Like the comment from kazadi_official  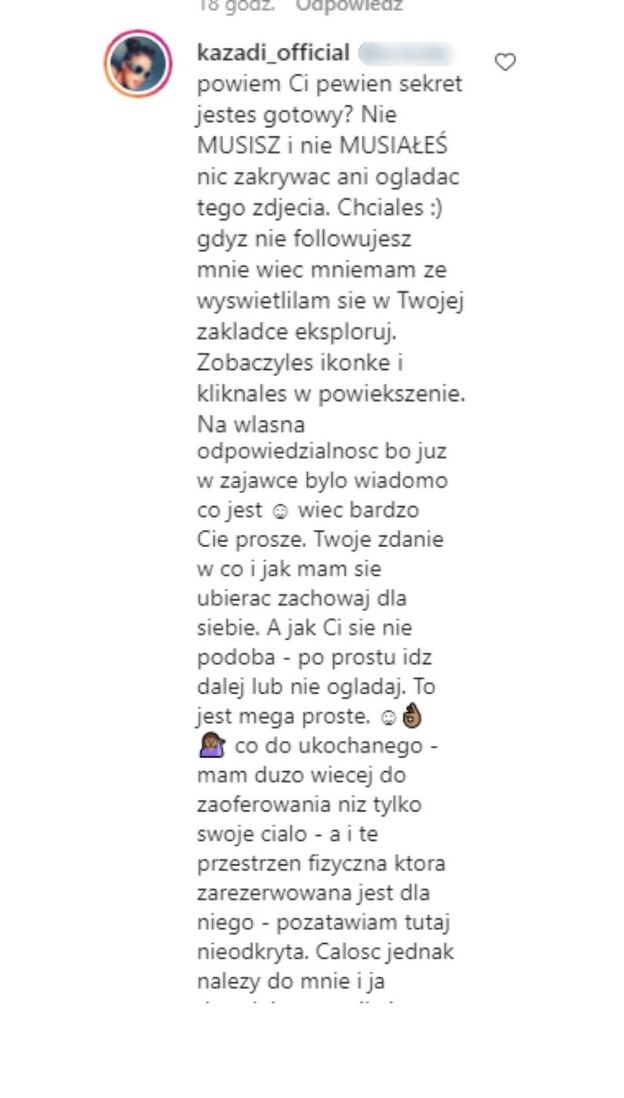coord(506,62)
